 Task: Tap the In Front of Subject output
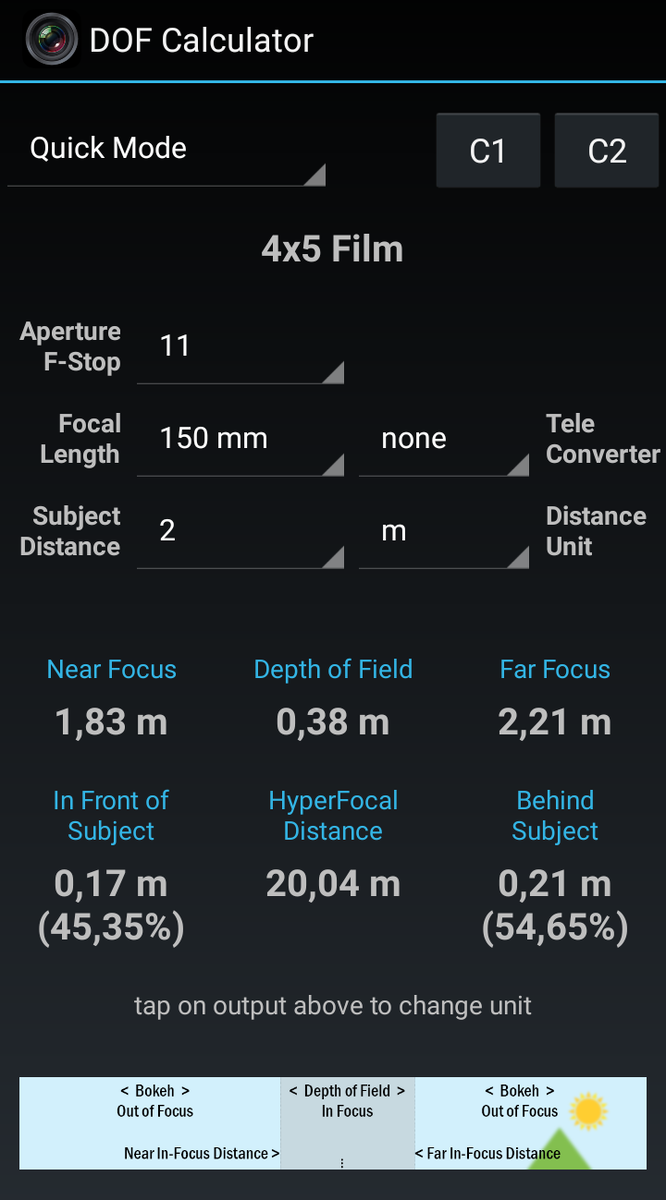[x=111, y=905]
